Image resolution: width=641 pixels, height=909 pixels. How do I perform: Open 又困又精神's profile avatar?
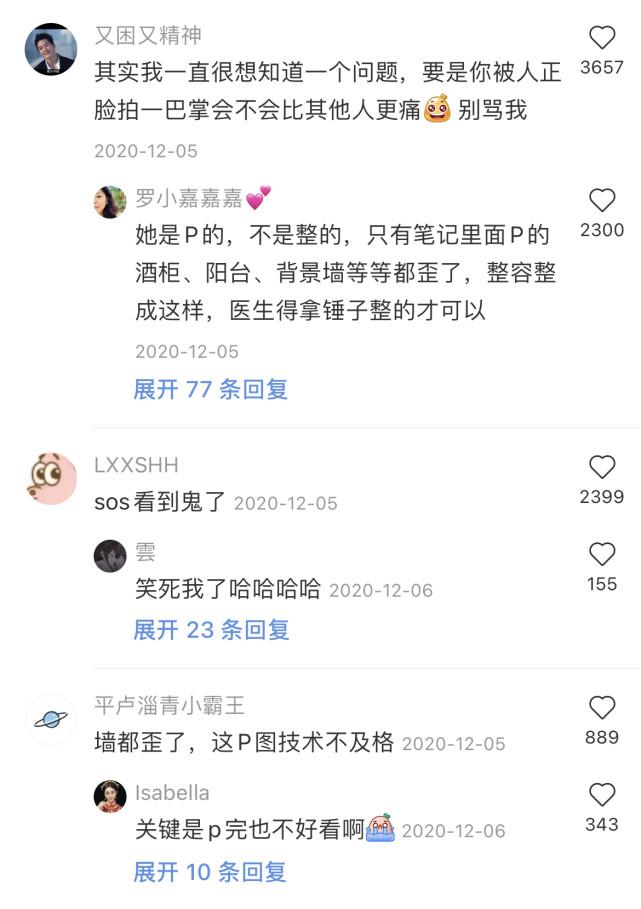click(x=50, y=50)
